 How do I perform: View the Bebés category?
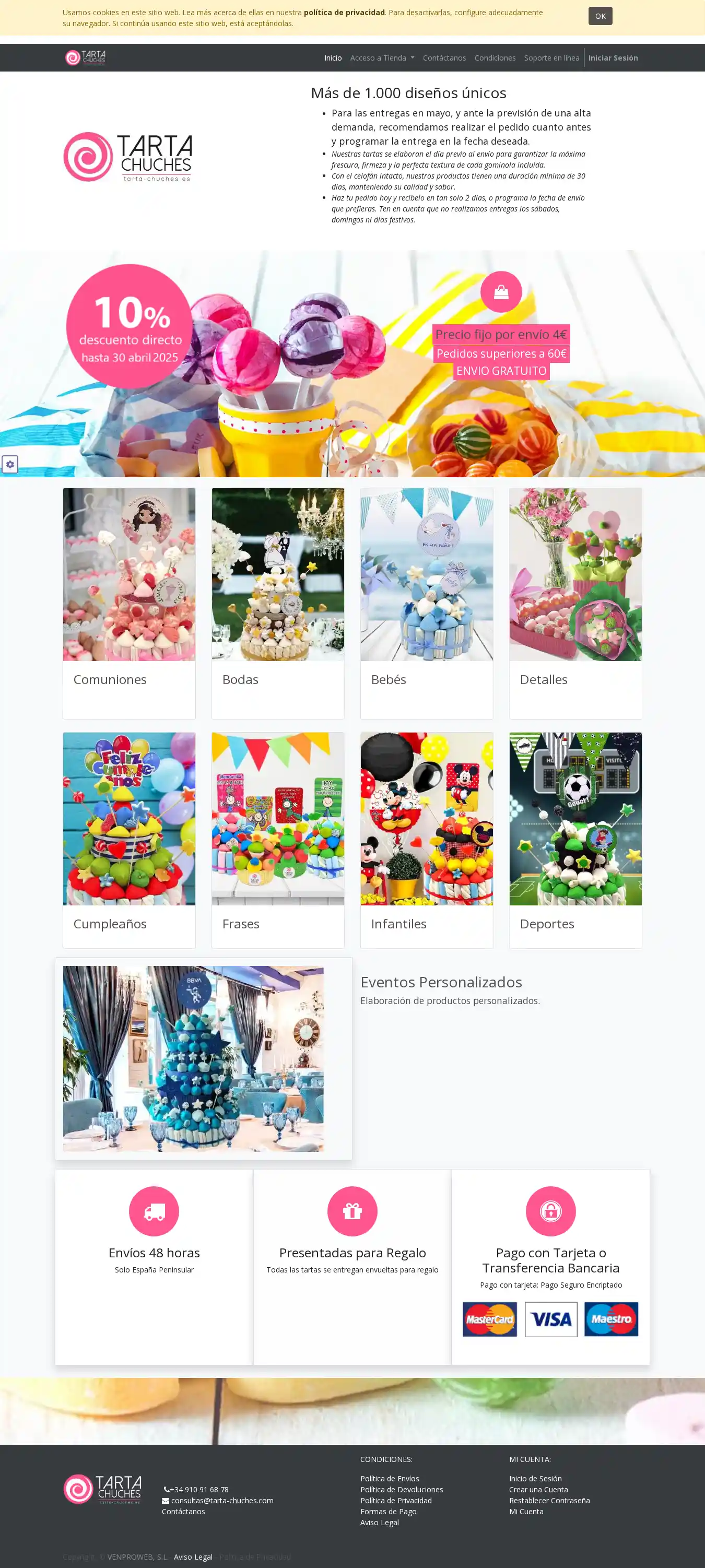[426, 603]
